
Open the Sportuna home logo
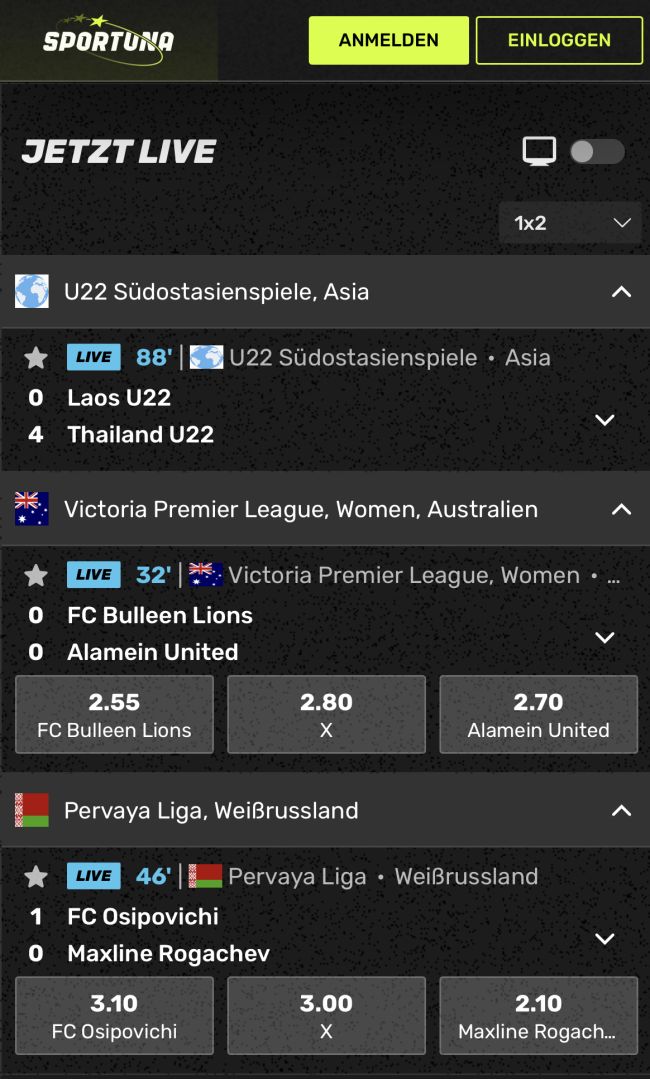(108, 40)
